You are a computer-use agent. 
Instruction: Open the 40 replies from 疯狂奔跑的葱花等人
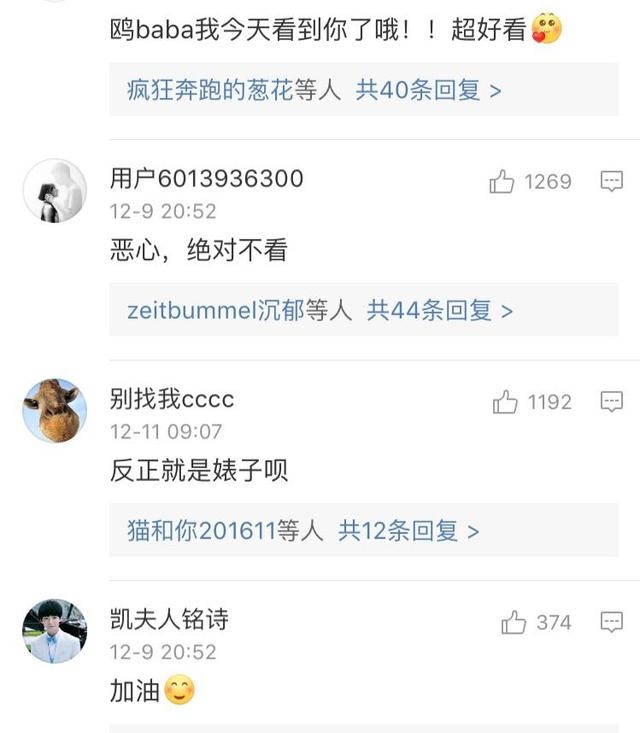314,90
